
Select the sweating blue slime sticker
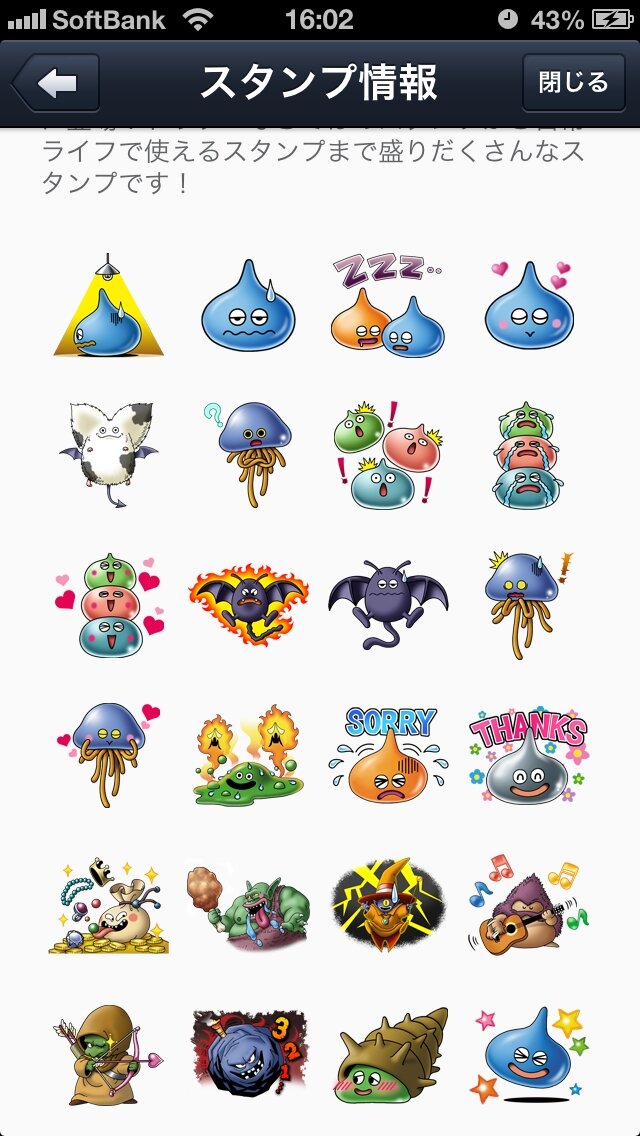(x=249, y=304)
